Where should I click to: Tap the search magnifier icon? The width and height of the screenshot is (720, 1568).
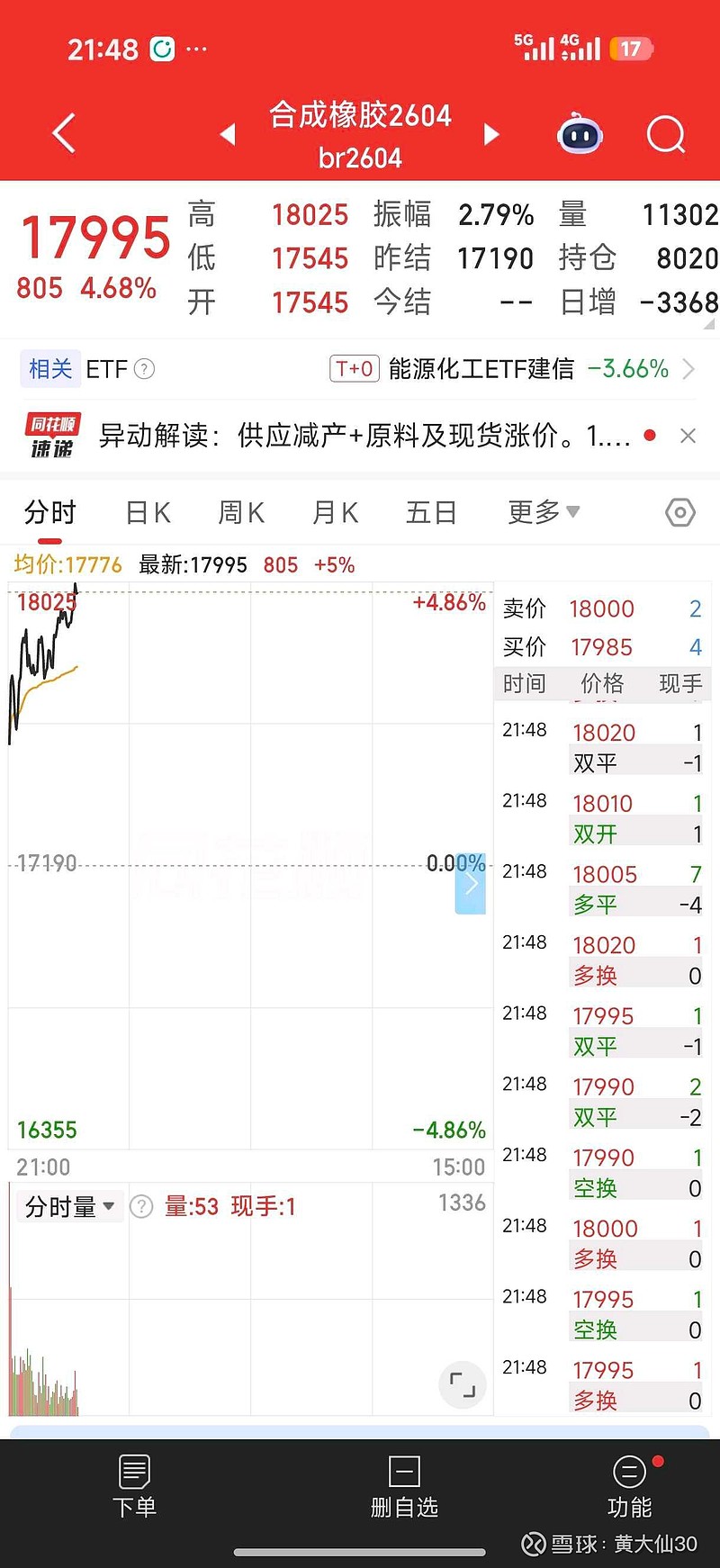pos(665,134)
